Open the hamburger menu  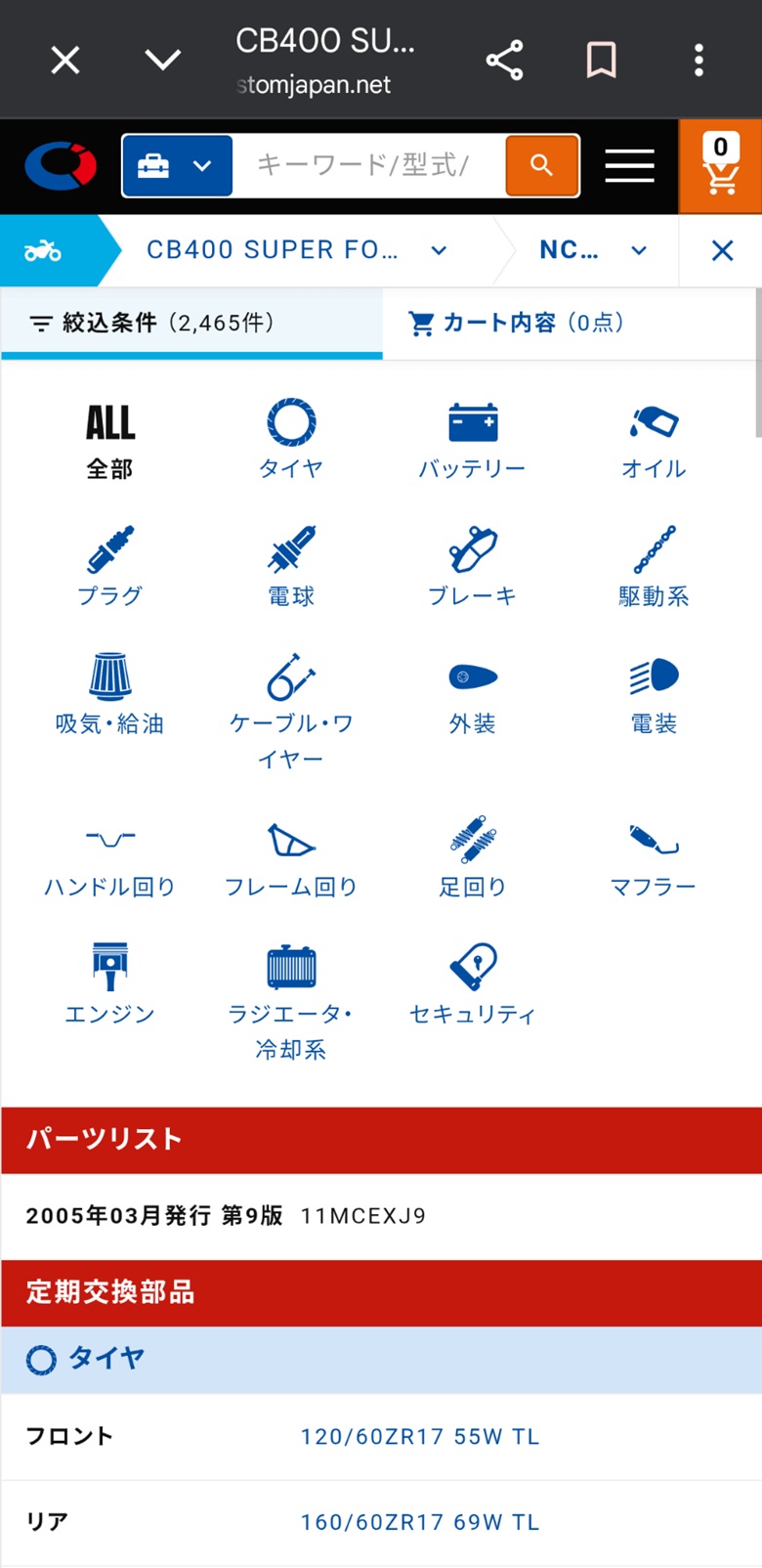[629, 166]
